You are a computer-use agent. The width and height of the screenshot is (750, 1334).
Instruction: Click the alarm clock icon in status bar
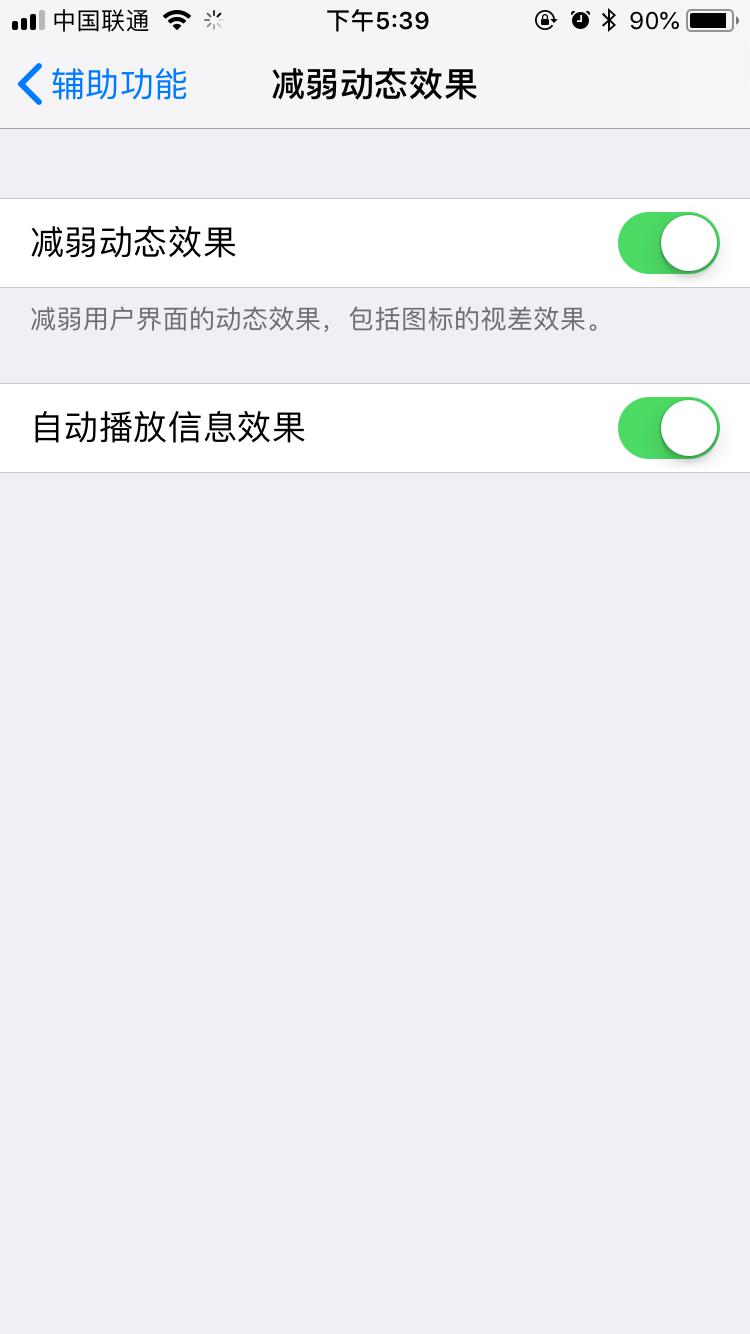[580, 18]
